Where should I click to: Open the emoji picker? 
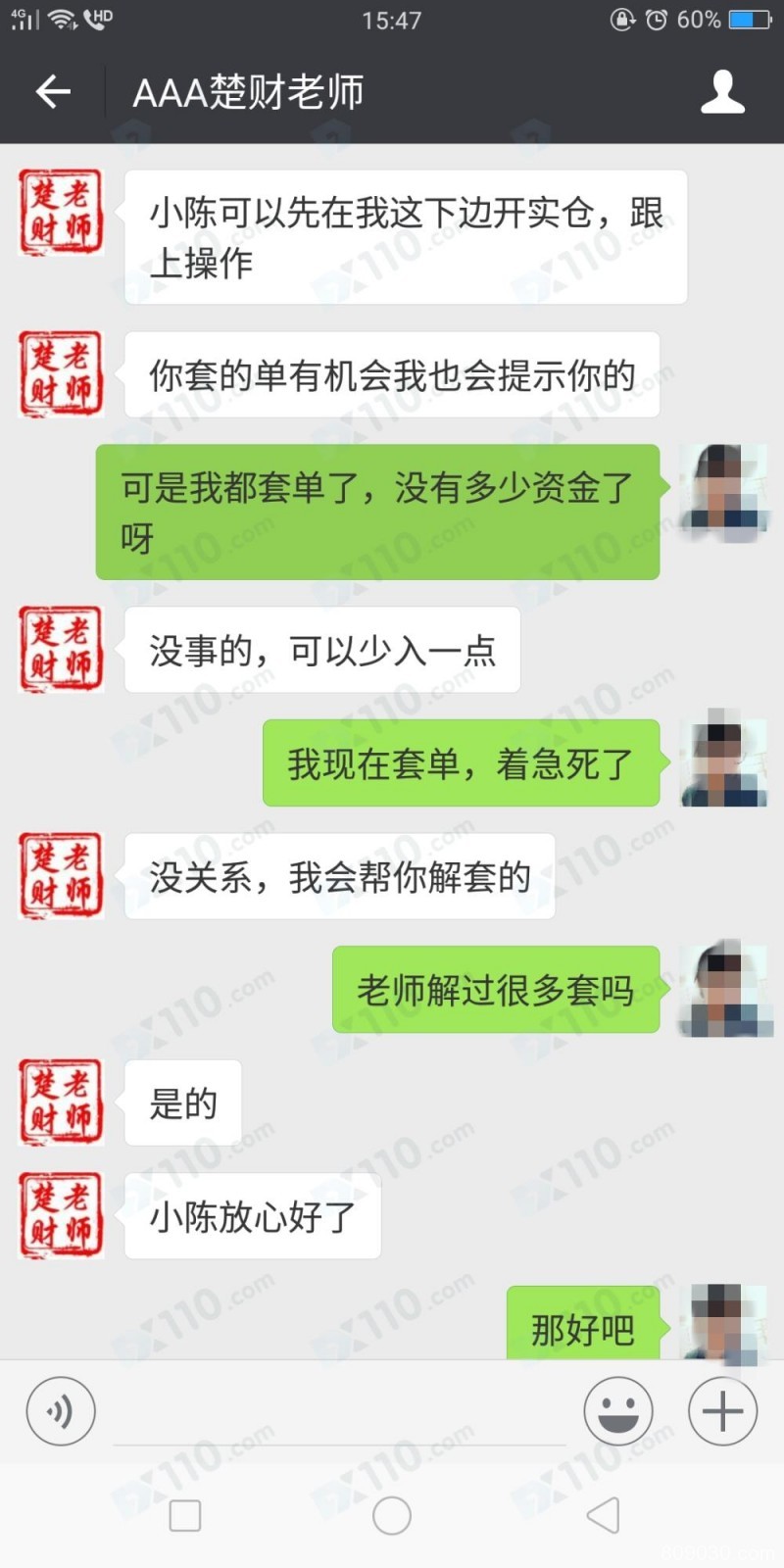(x=618, y=1411)
